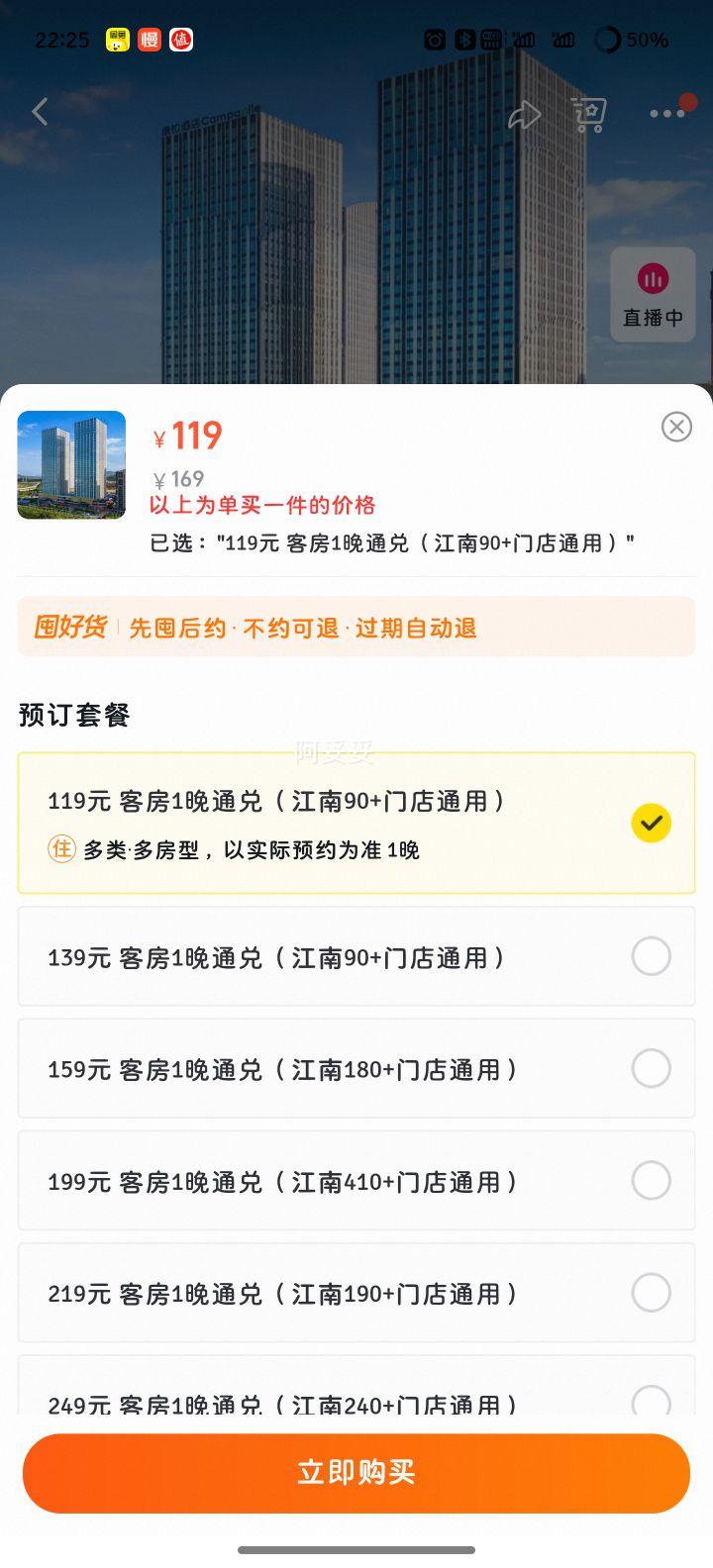Image resolution: width=713 pixels, height=1568 pixels.
Task: Open the 囤好货 先囤后约 policy banner
Action: point(356,627)
